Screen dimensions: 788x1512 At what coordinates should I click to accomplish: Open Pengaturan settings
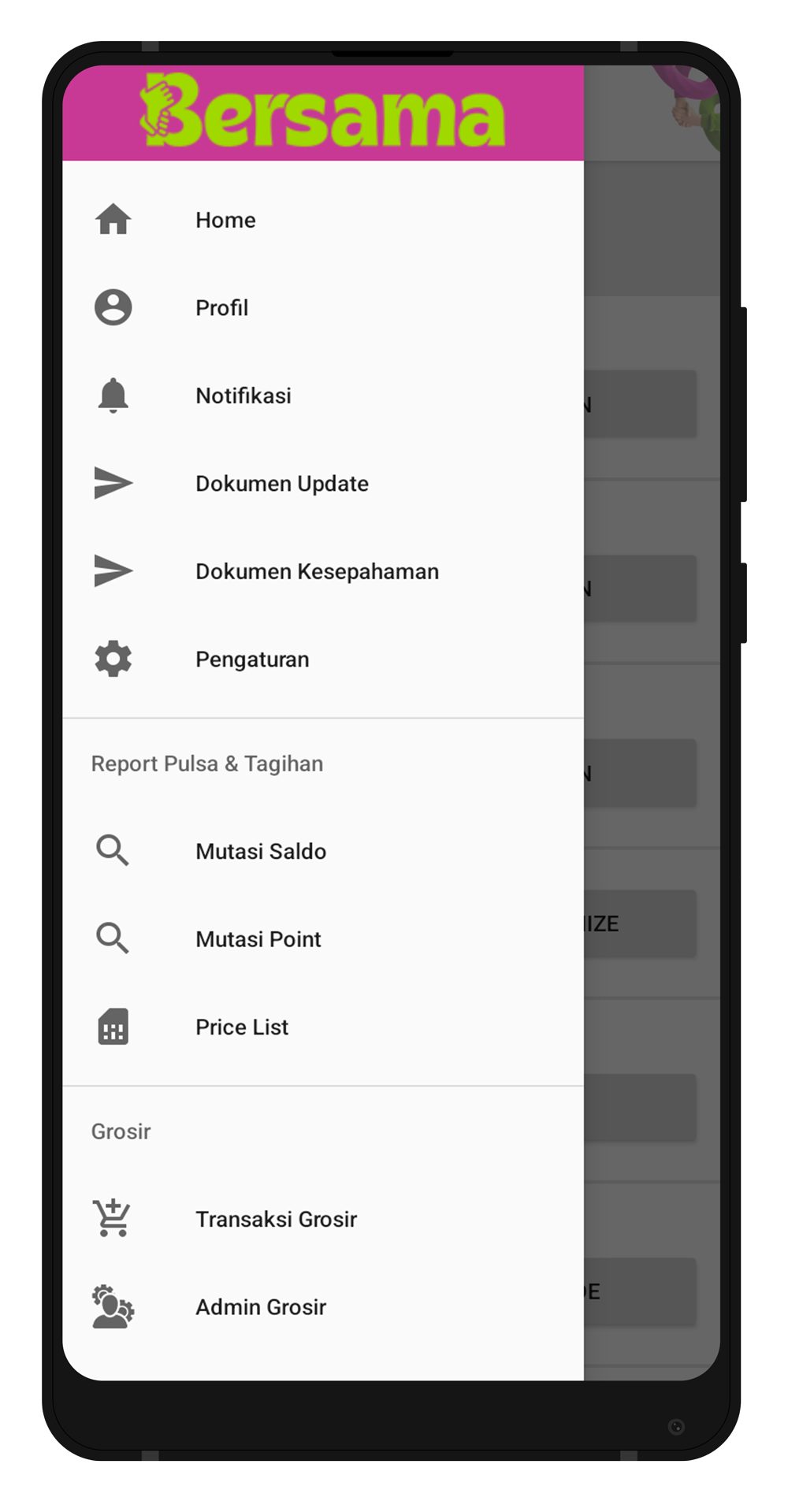tap(252, 659)
